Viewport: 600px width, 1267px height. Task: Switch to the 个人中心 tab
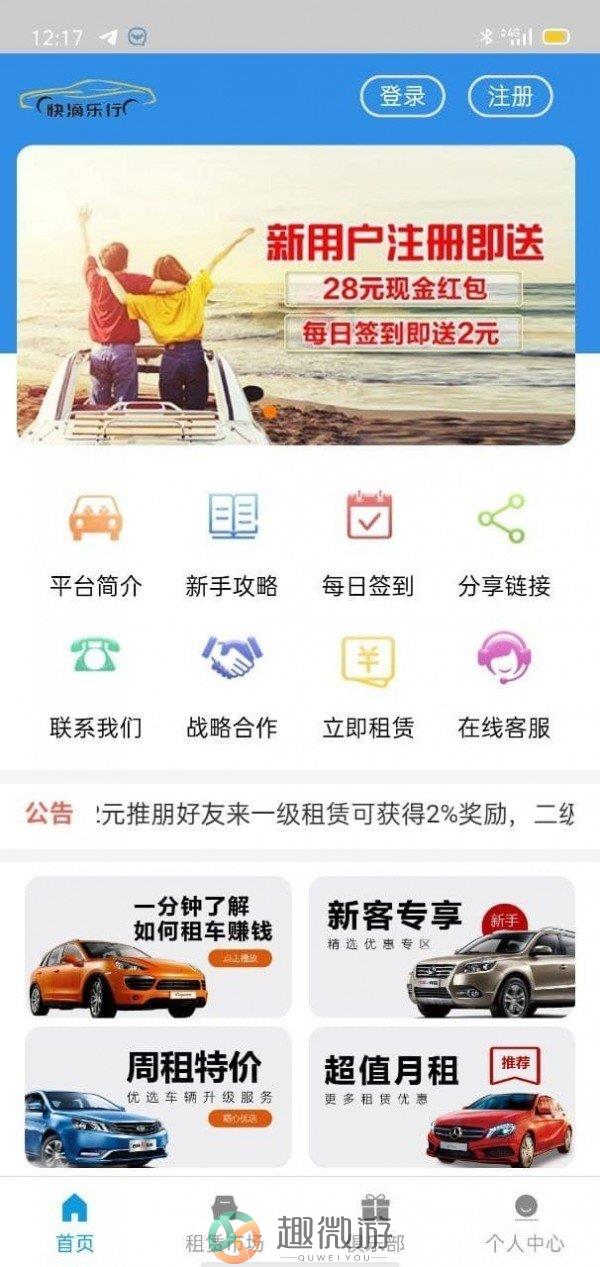click(525, 1223)
